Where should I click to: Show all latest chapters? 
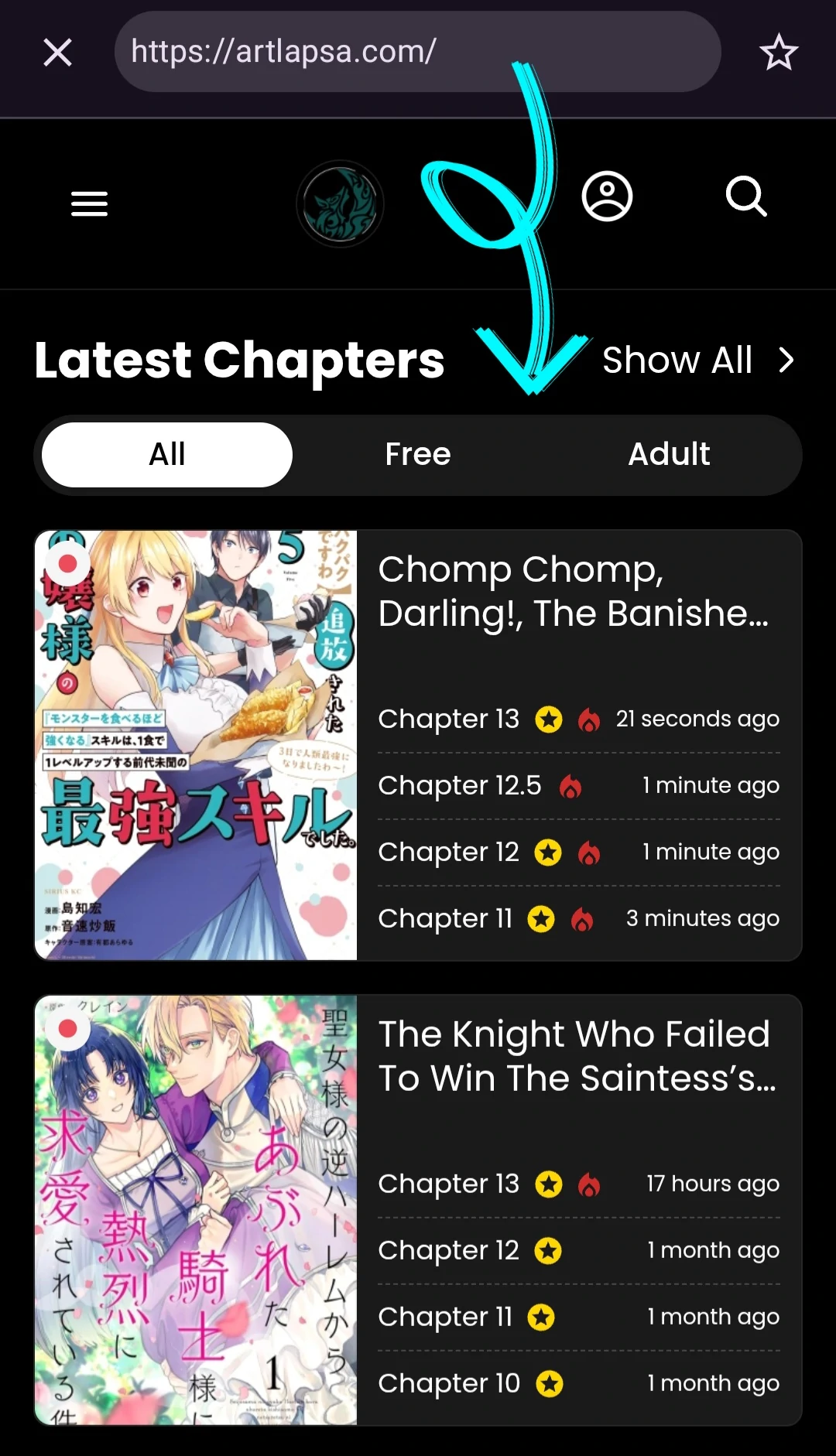(x=697, y=360)
